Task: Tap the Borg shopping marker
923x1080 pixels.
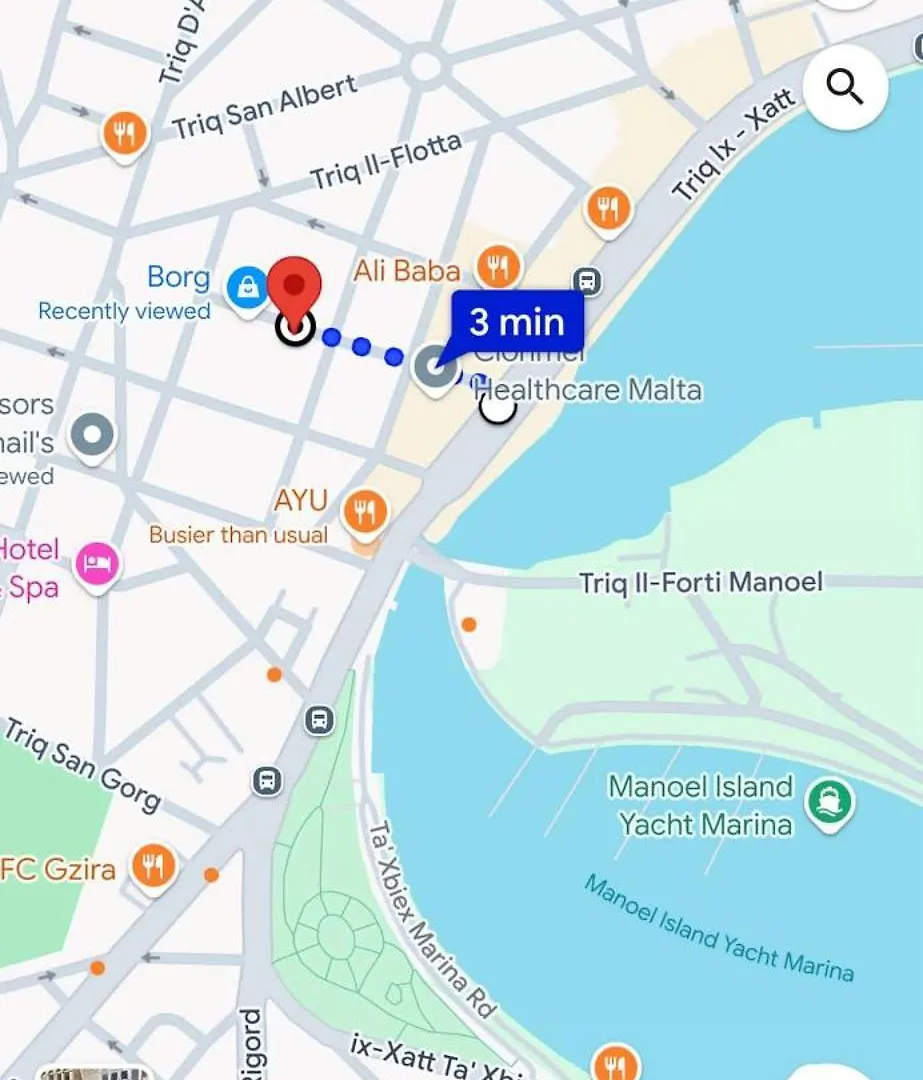Action: (246, 287)
